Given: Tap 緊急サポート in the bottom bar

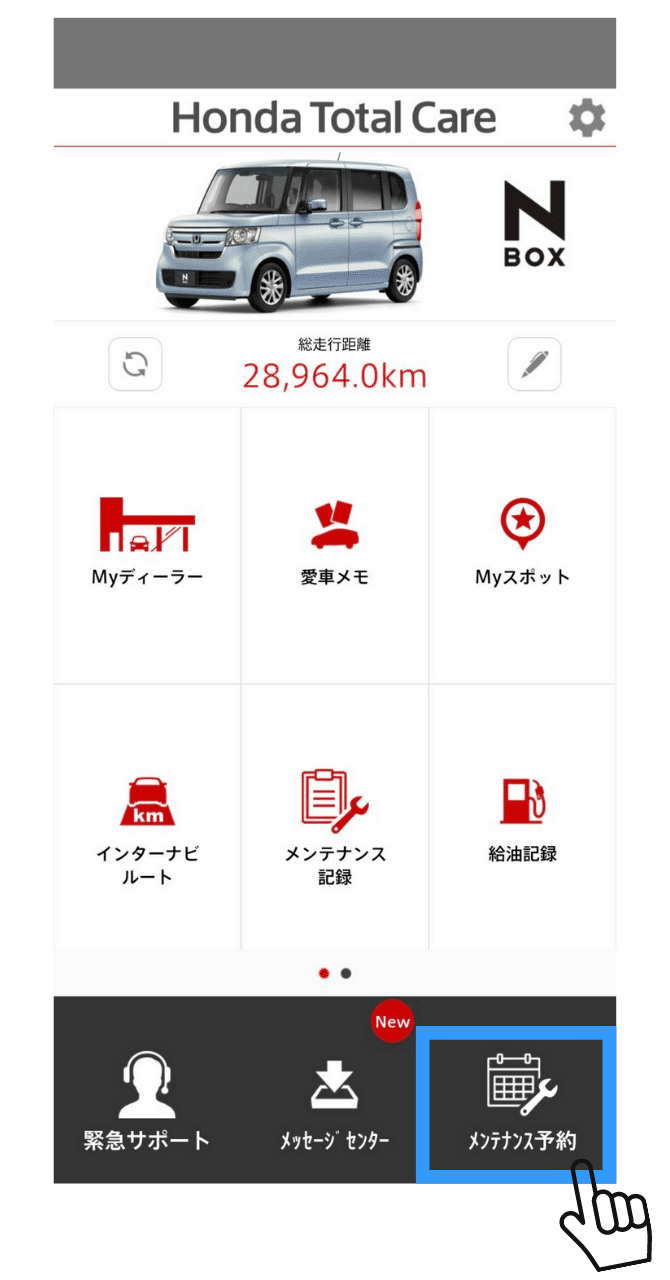Looking at the screenshot, I should (x=147, y=1100).
